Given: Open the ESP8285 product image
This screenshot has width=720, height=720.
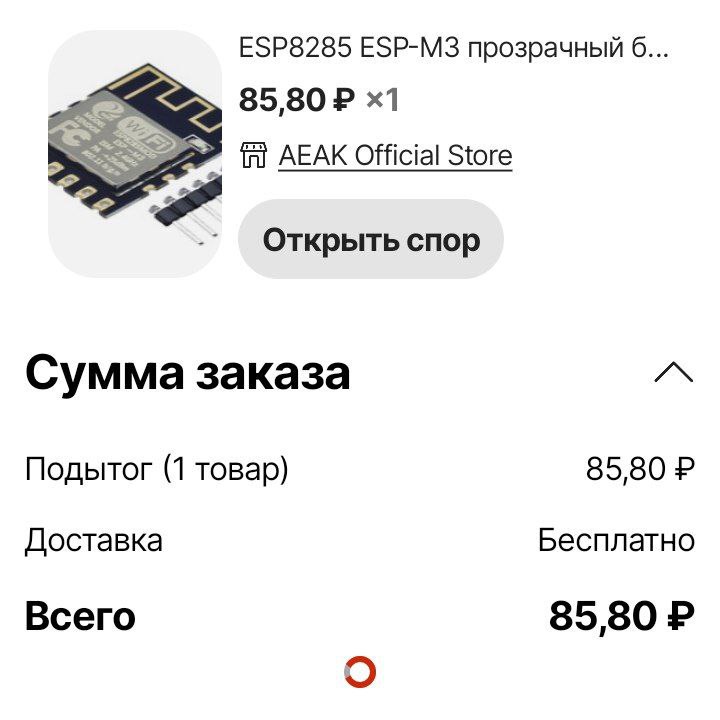Looking at the screenshot, I should click(x=135, y=153).
